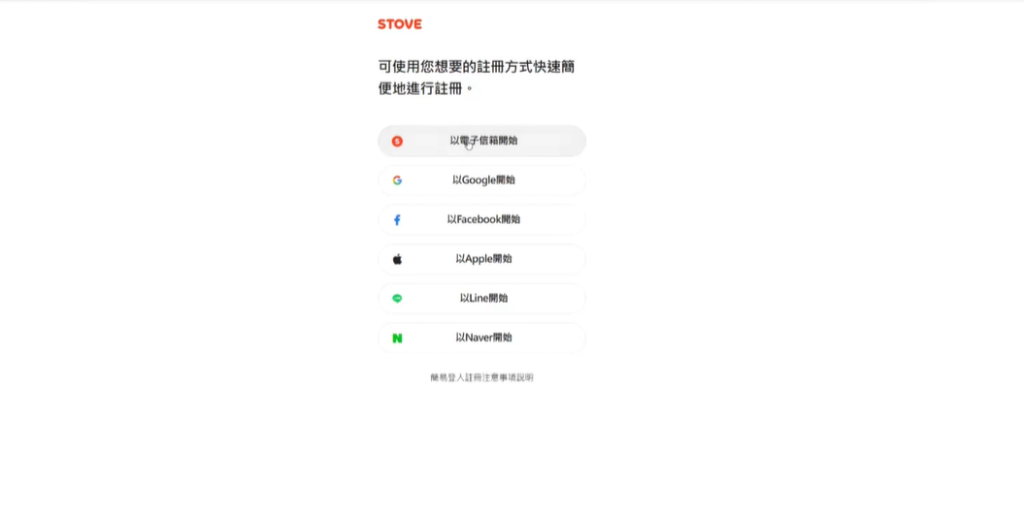Sign up with Google

point(482,180)
